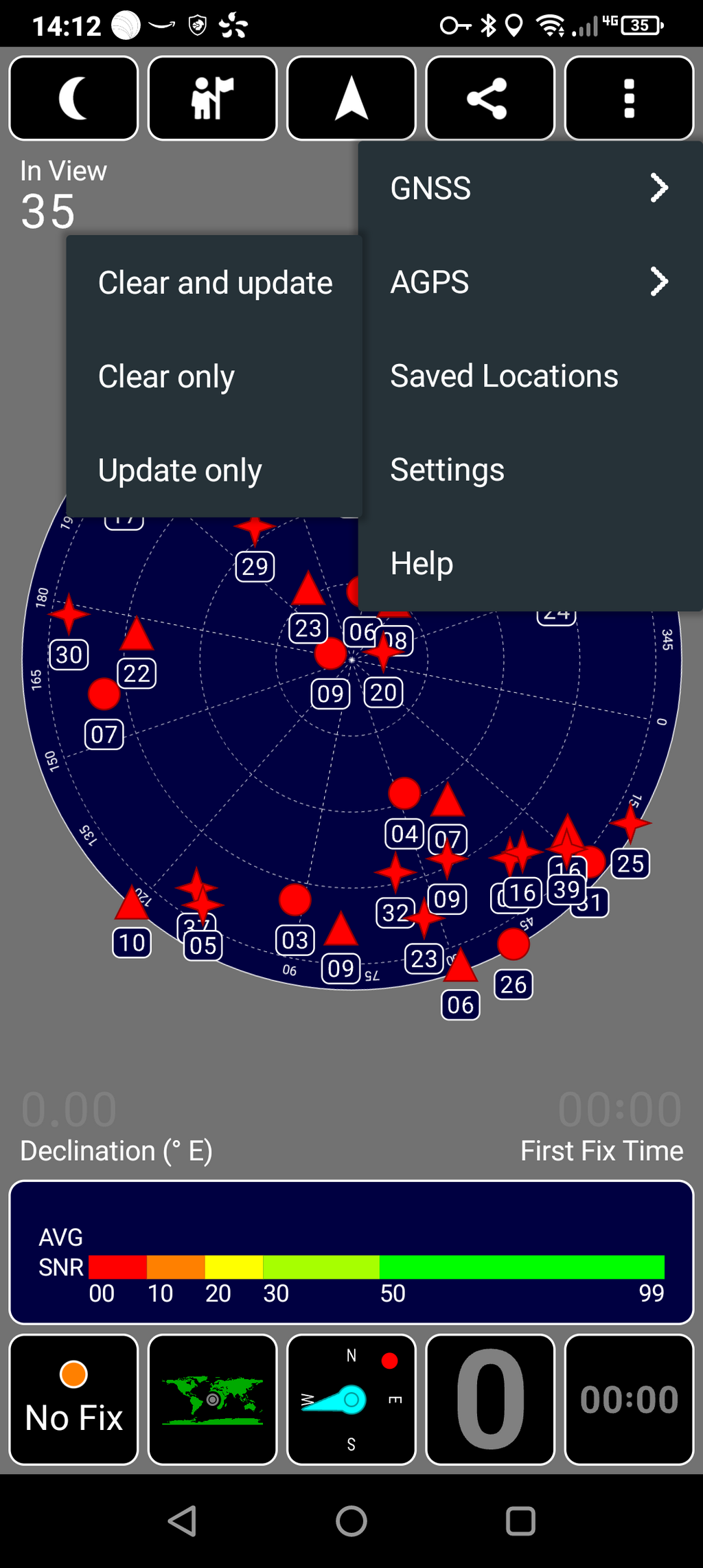Image resolution: width=703 pixels, height=1568 pixels.
Task: Toggle night mode with moon icon
Action: click(73, 98)
